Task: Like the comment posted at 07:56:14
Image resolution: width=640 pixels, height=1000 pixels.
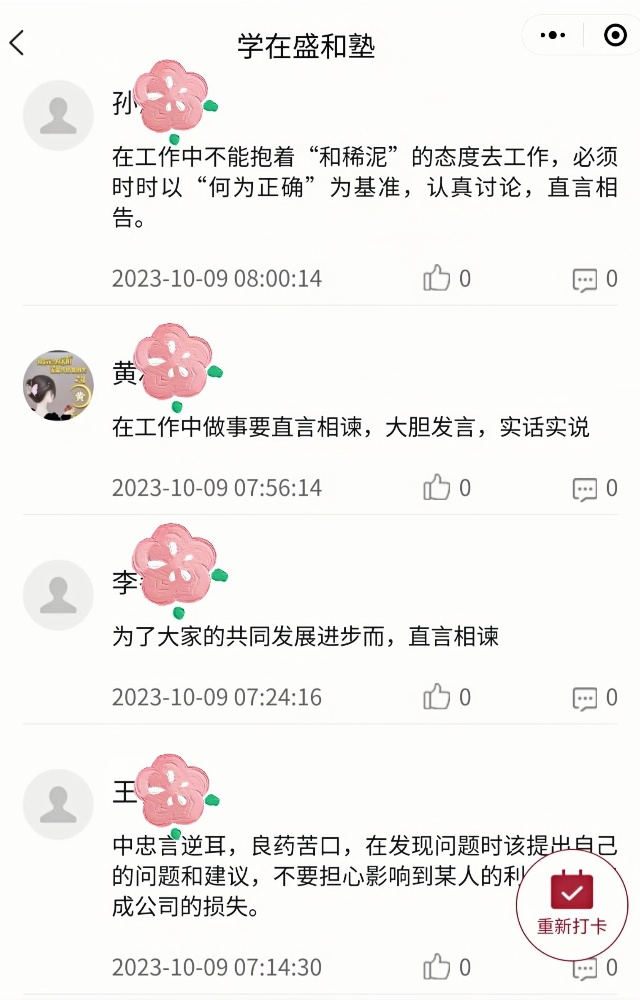Action: pyautogui.click(x=437, y=488)
